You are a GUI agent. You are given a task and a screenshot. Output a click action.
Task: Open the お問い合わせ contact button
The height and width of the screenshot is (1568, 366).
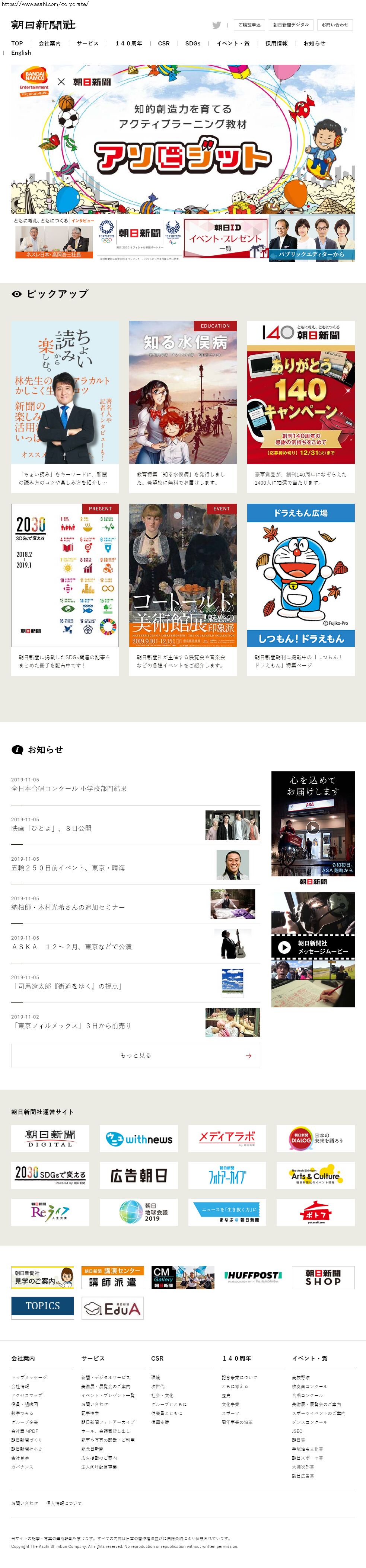tap(335, 25)
